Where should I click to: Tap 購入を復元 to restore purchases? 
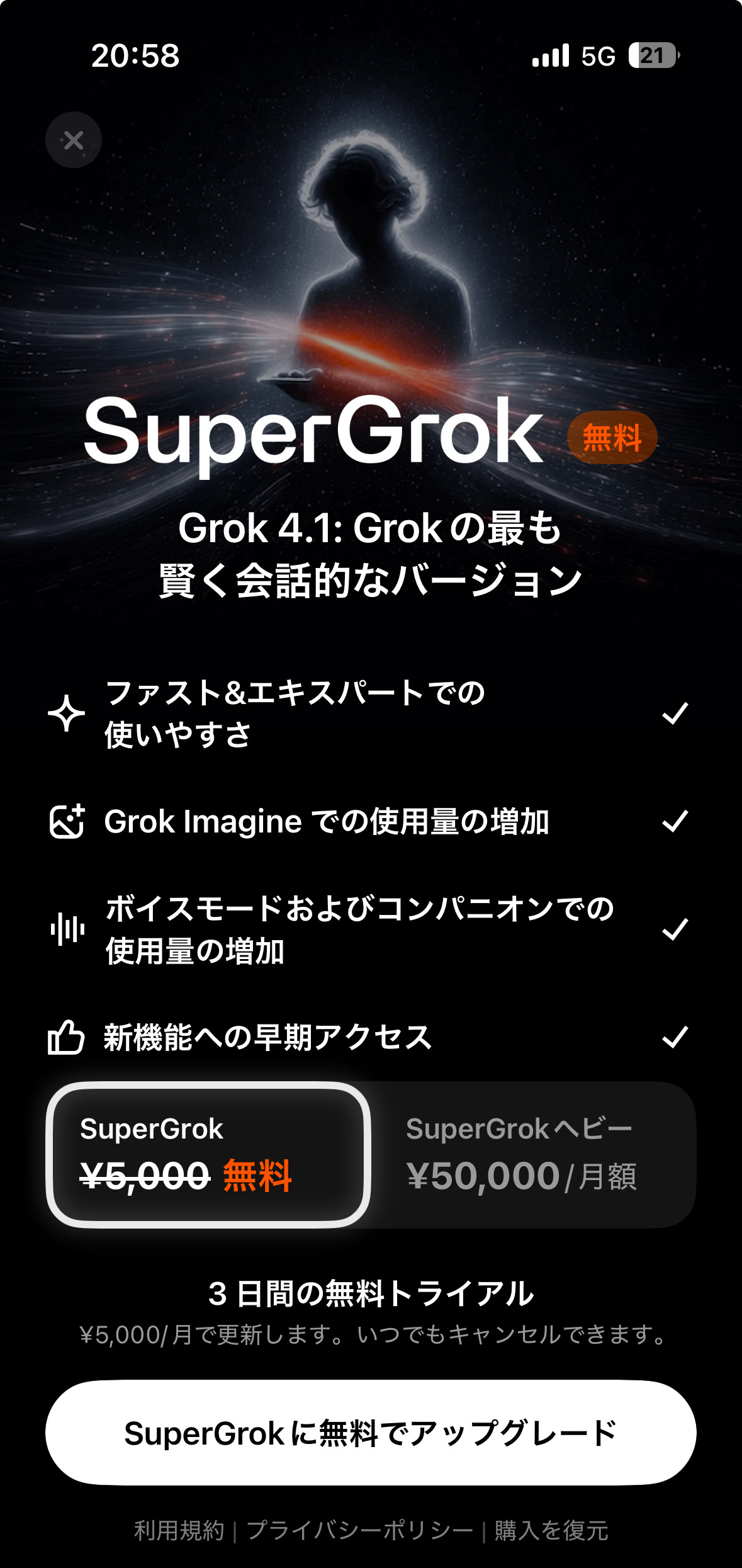tap(551, 1530)
